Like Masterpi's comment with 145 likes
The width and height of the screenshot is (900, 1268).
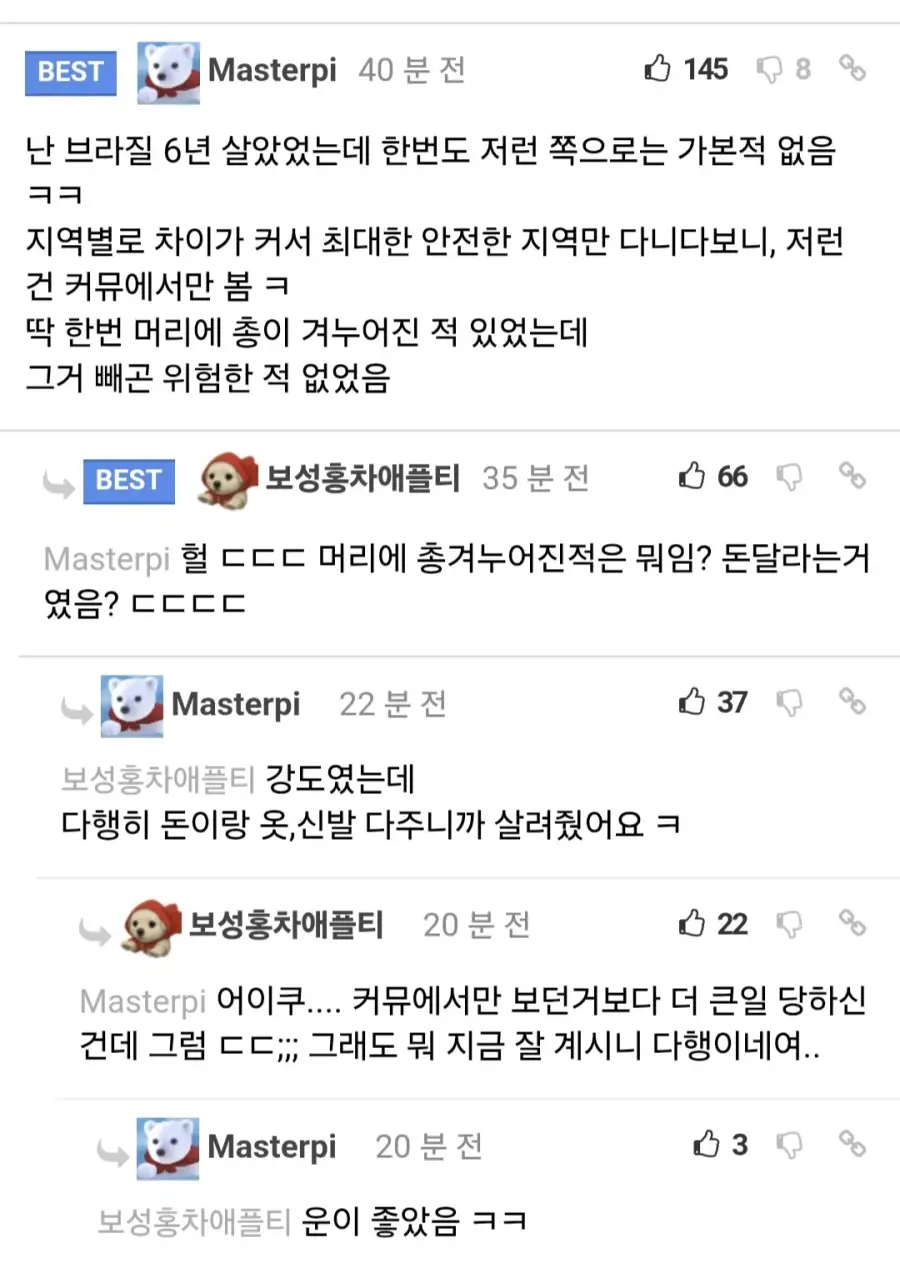pos(658,69)
